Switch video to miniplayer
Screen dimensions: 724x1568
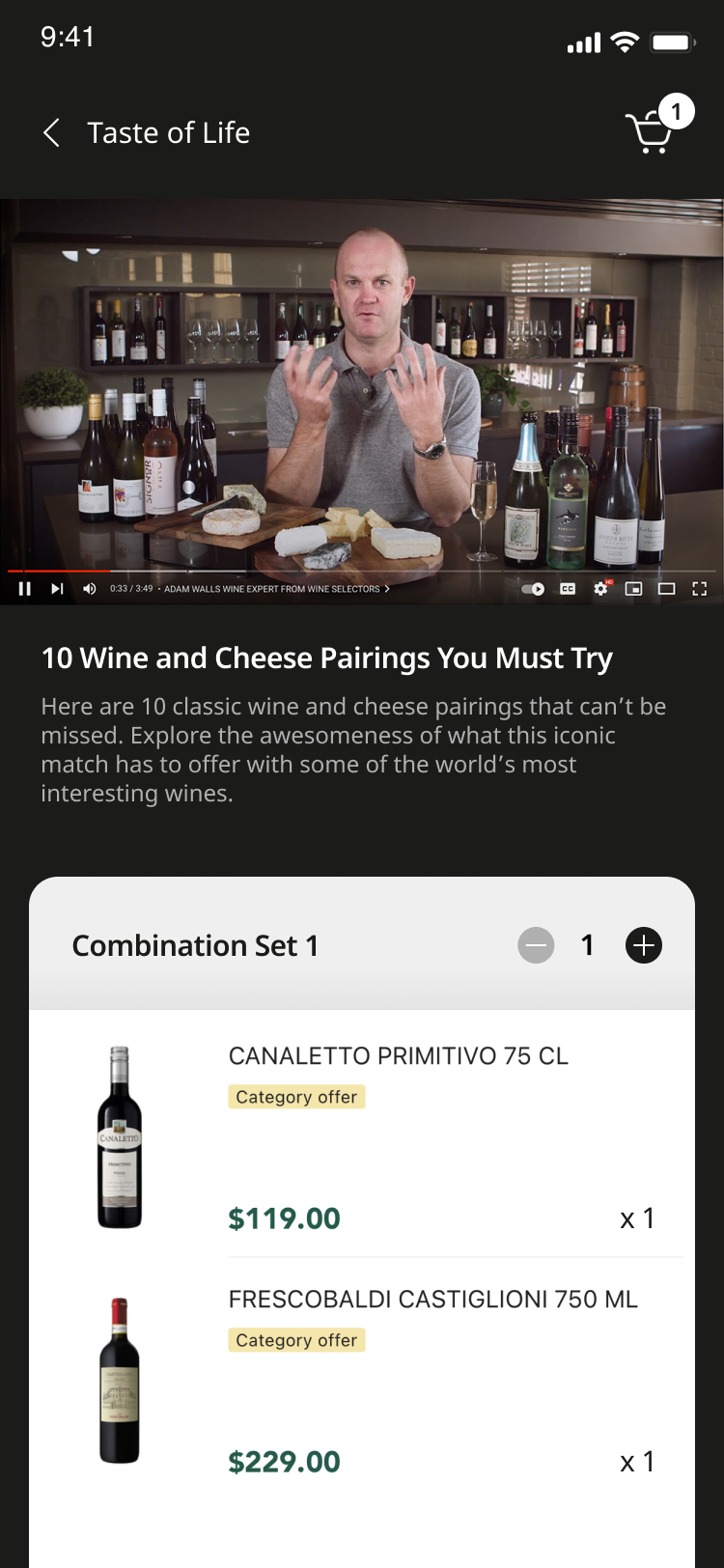633,589
